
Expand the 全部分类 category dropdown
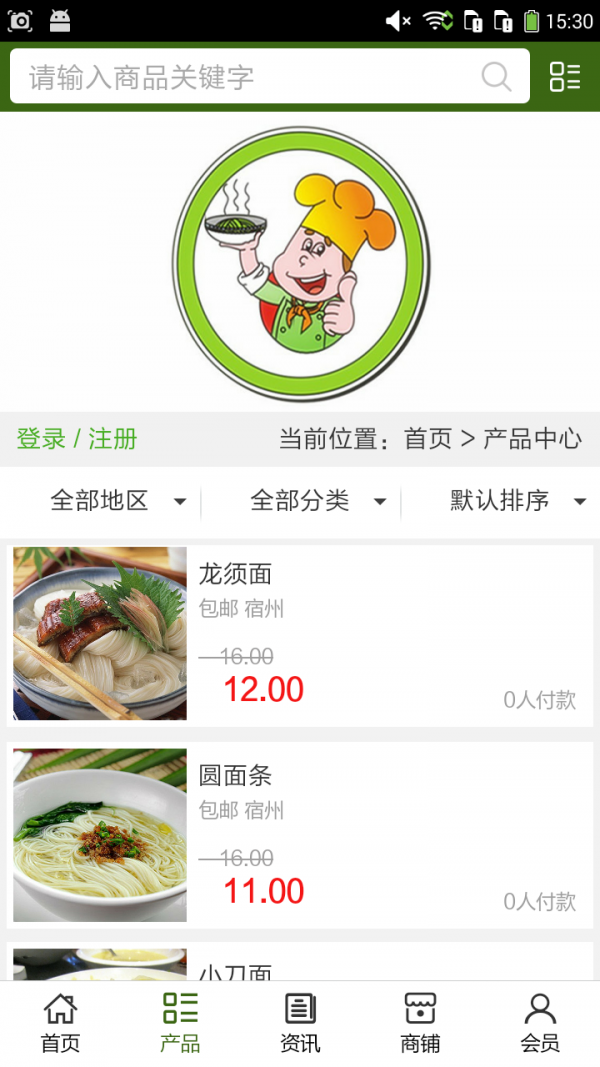click(318, 501)
